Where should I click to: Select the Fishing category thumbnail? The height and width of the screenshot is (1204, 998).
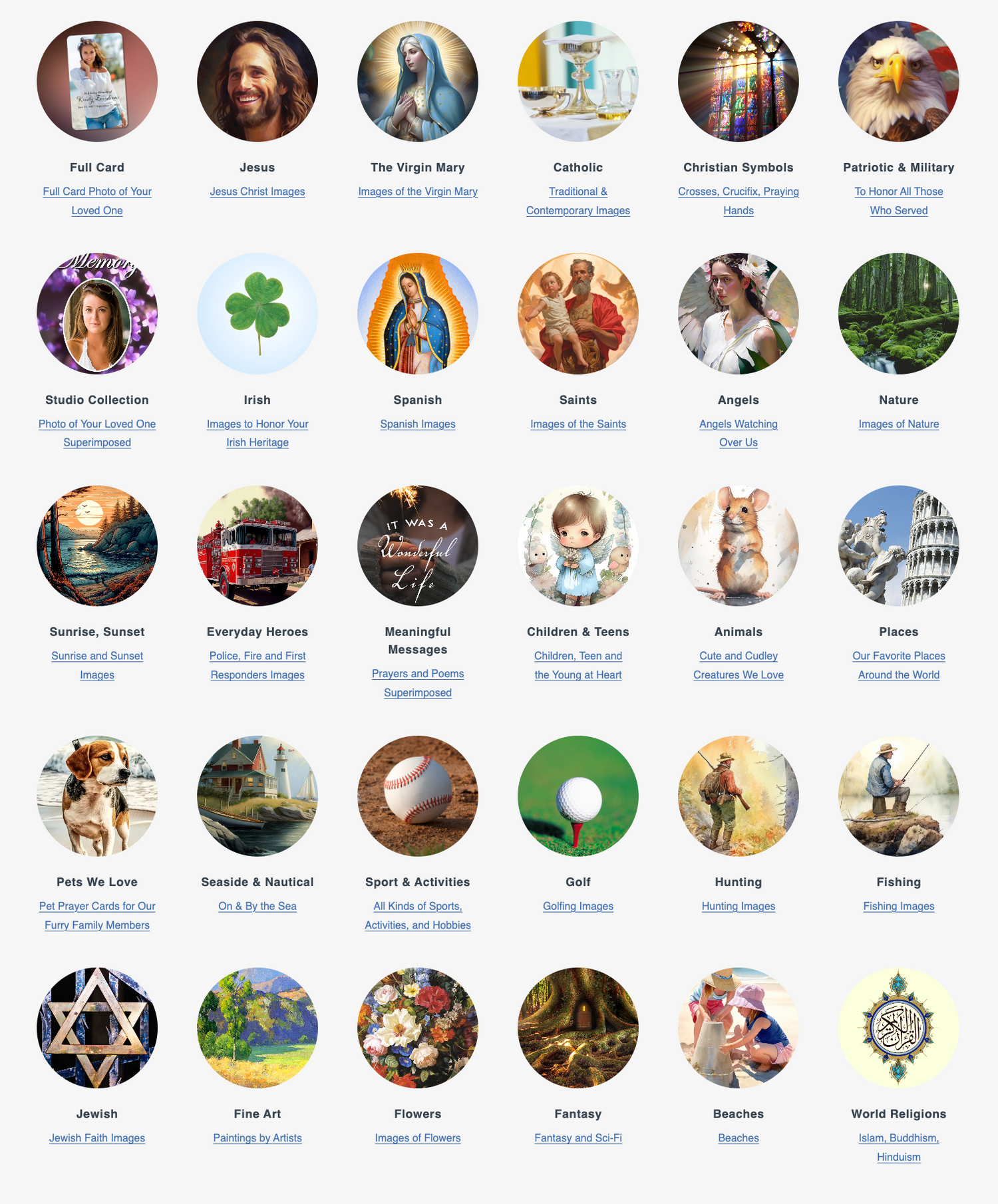click(899, 796)
